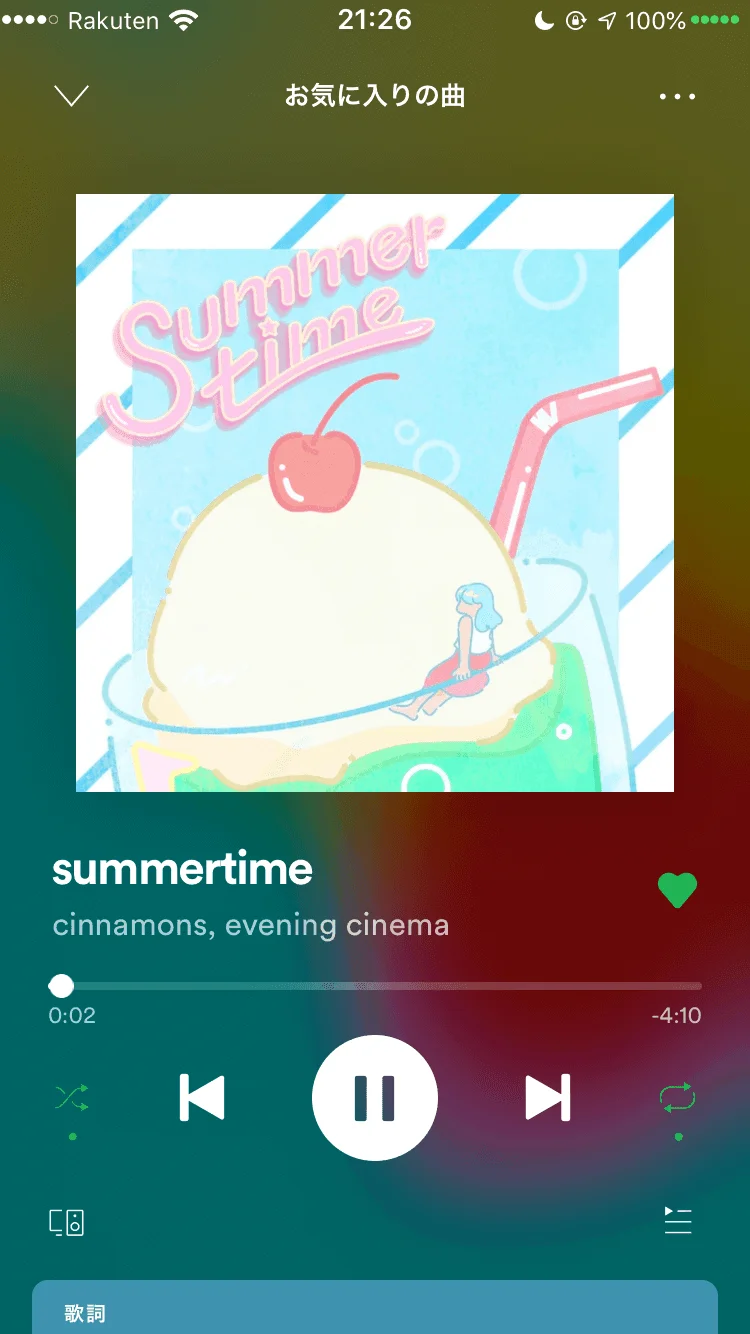
Task: Pause the current song
Action: click(x=375, y=1097)
